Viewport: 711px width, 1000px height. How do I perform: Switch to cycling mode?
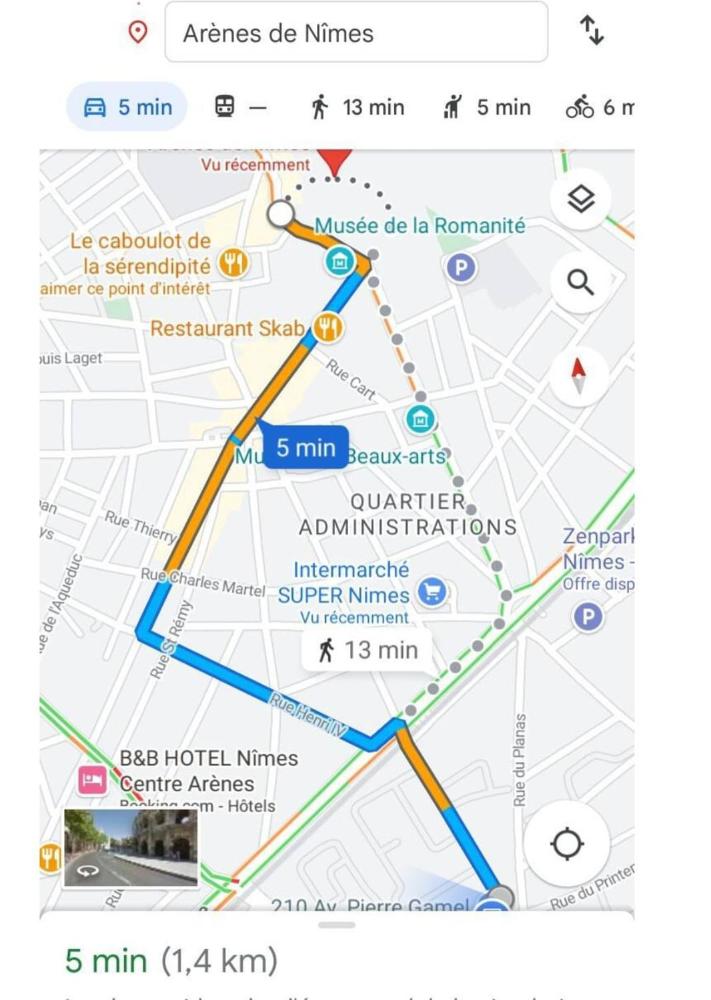[600, 107]
